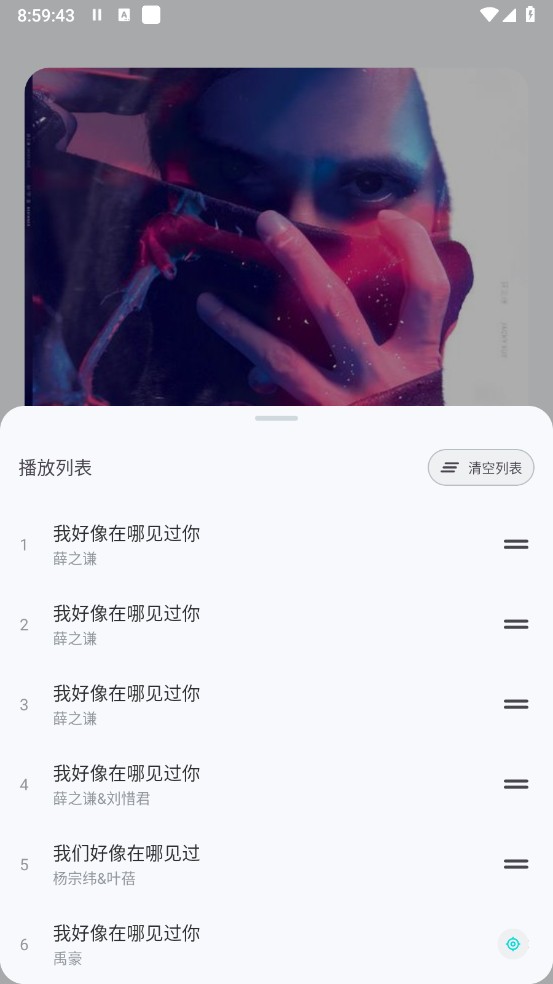The width and height of the screenshot is (553, 984).
Task: Locate the currently playing song with target icon
Action: (513, 944)
